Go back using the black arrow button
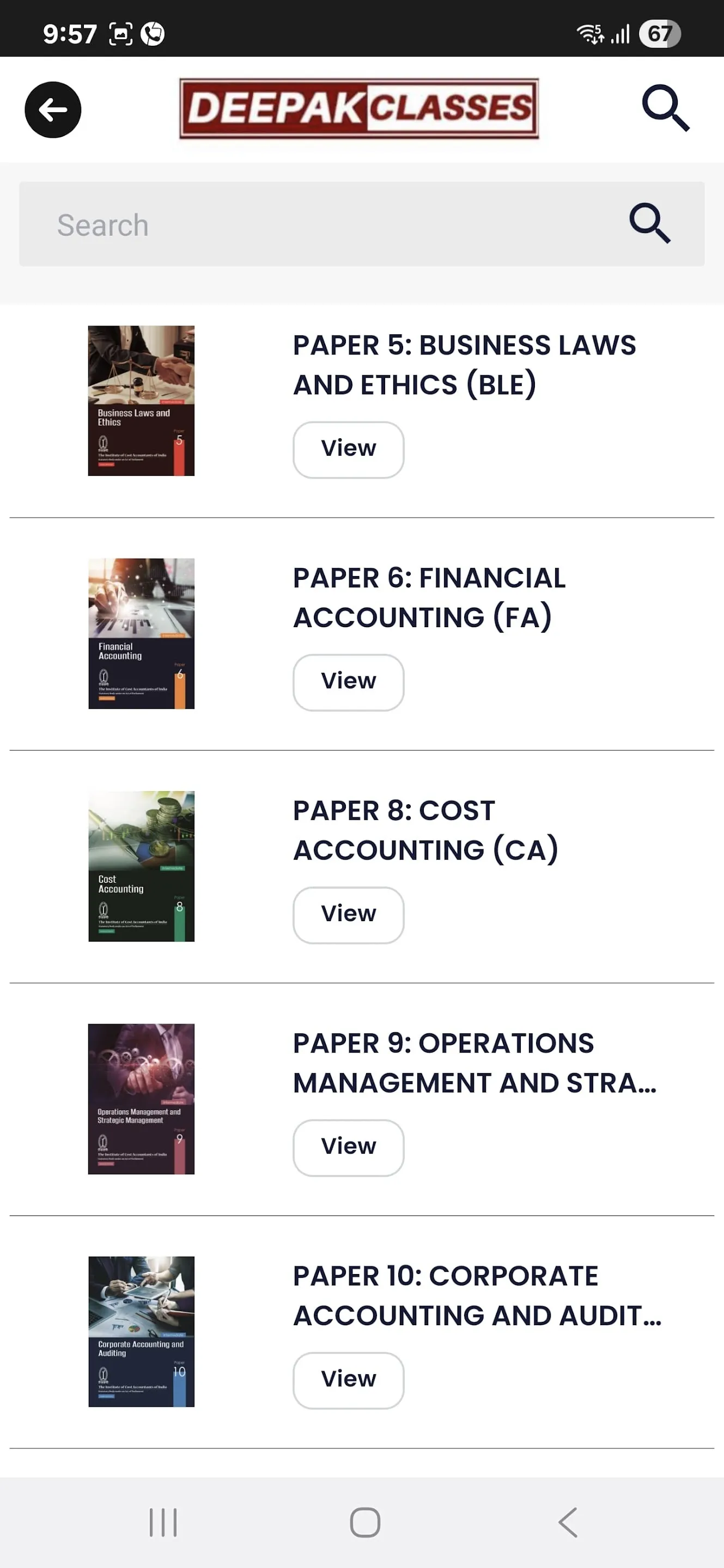724x1568 pixels. click(x=53, y=109)
